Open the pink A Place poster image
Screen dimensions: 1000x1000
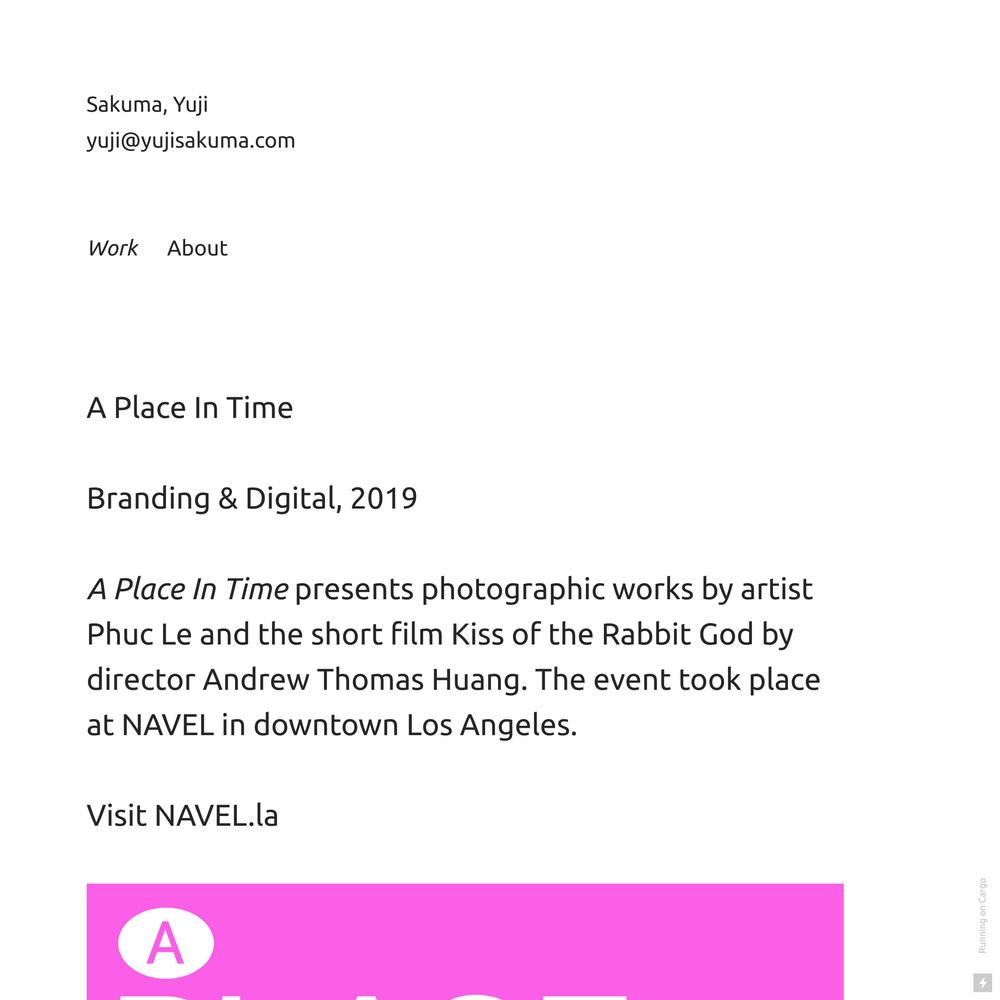[x=465, y=941]
